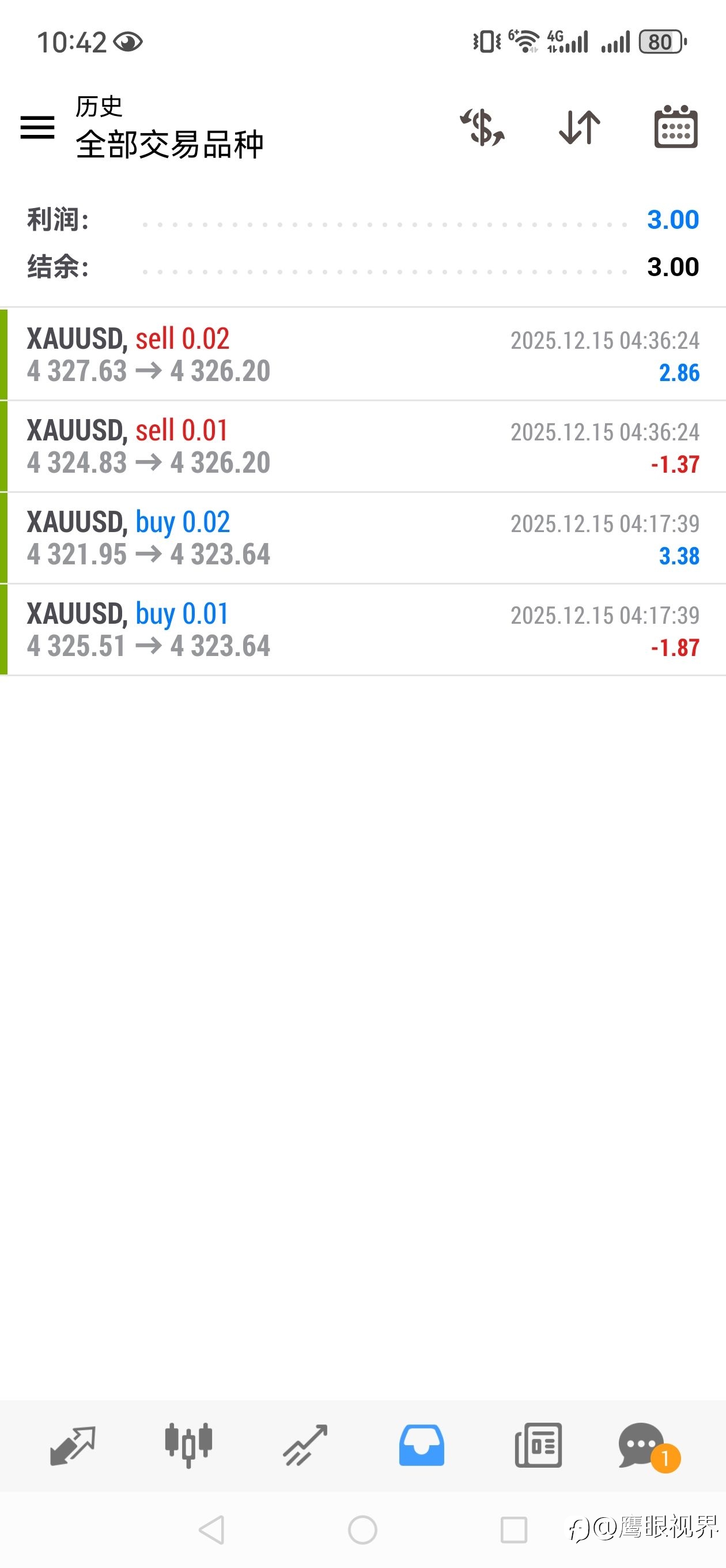Image resolution: width=726 pixels, height=1568 pixels.
Task: Switch to the candlestick Chart tab
Action: point(188,1445)
